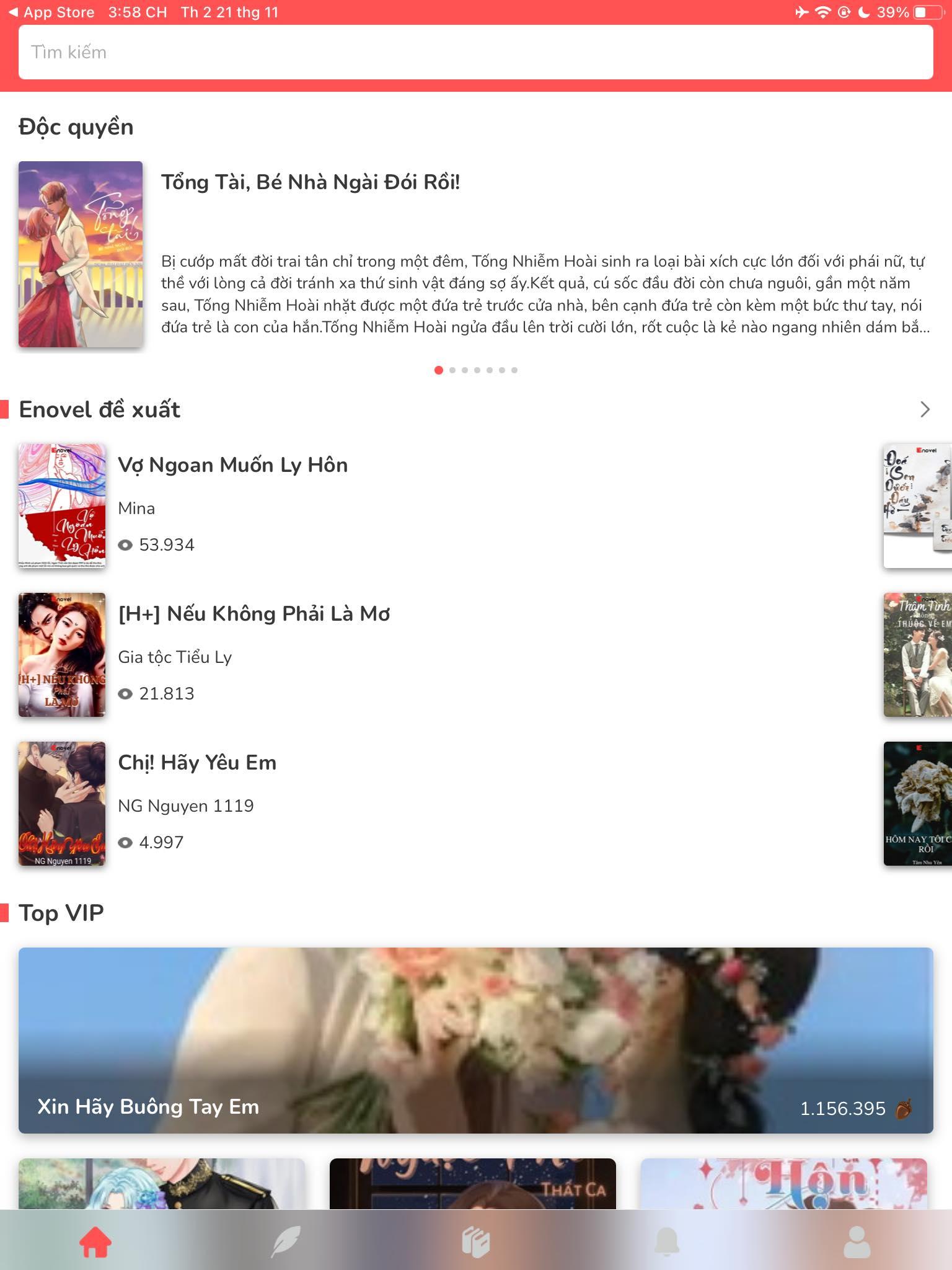Open featured novel Tổng Tài, Bé Nhà Ngài Đói Rồi!
The image size is (952, 1270).
[x=310, y=182]
